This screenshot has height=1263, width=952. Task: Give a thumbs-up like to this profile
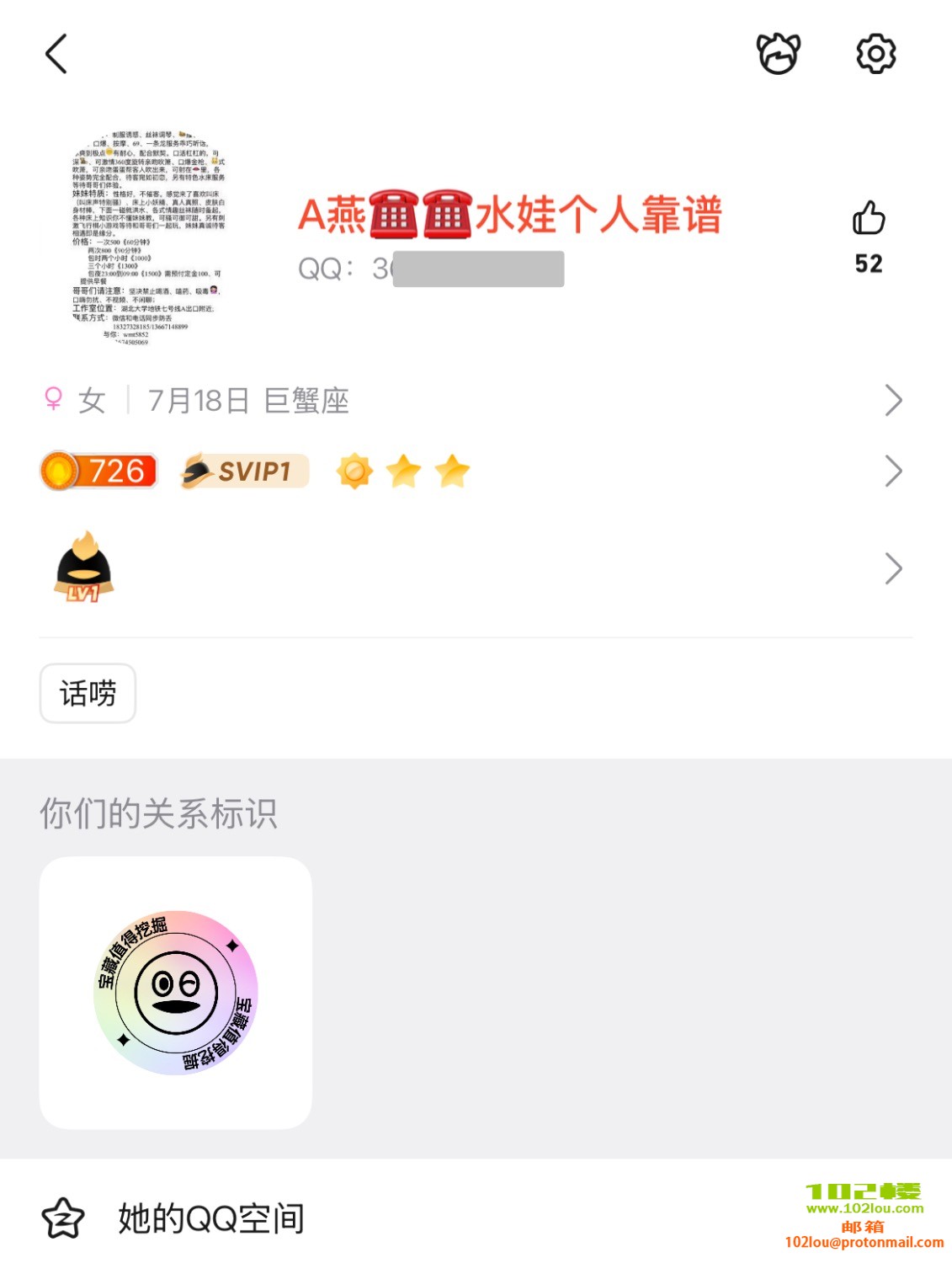pyautogui.click(x=869, y=219)
